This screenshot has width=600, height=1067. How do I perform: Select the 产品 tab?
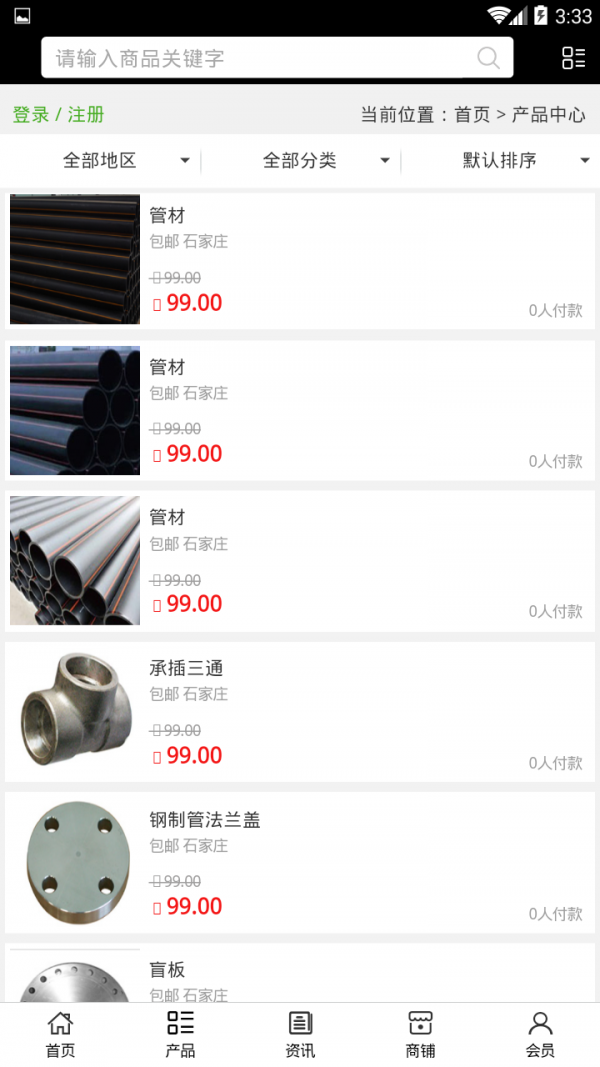click(180, 1035)
